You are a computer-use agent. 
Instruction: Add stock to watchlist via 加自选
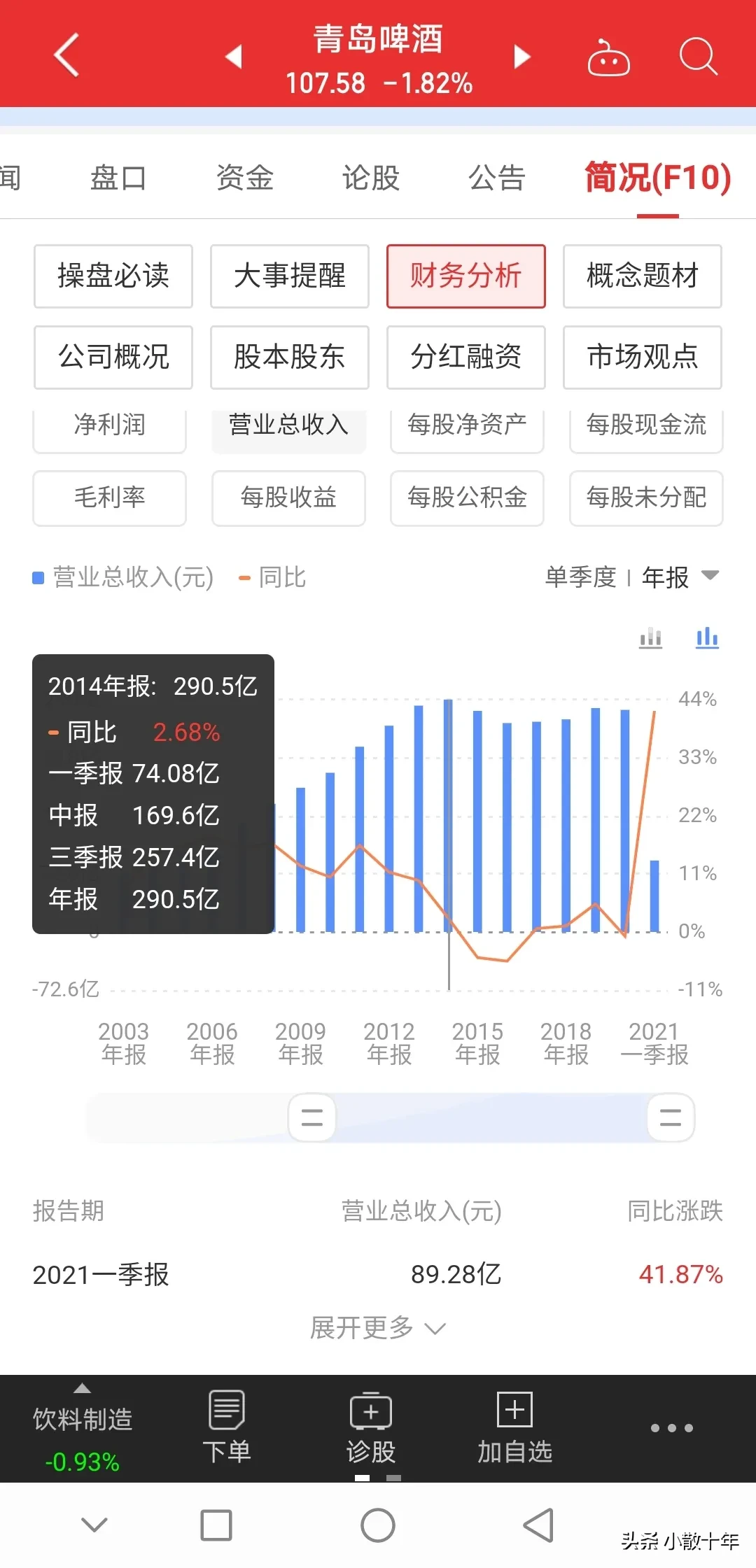pyautogui.click(x=515, y=1428)
